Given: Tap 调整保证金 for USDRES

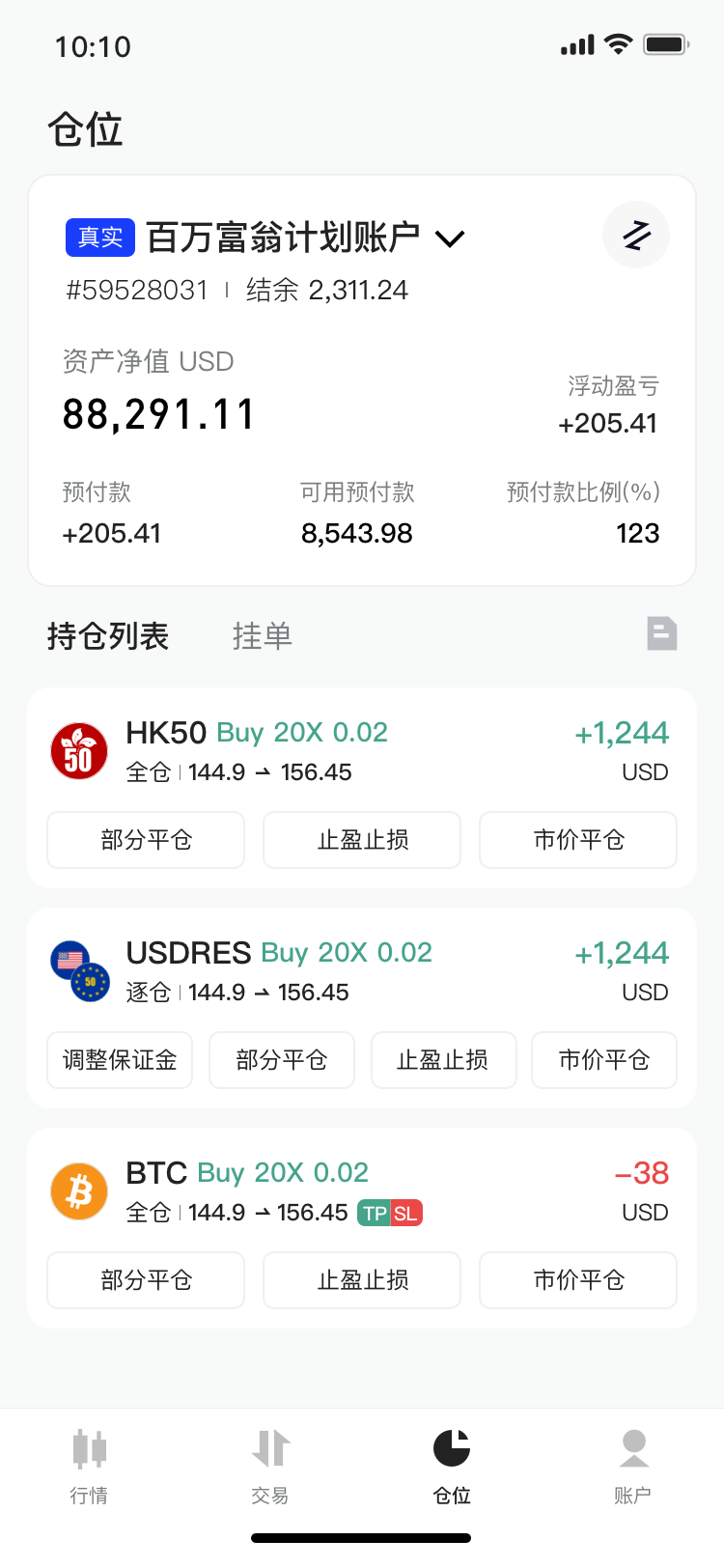Looking at the screenshot, I should click(x=120, y=1060).
